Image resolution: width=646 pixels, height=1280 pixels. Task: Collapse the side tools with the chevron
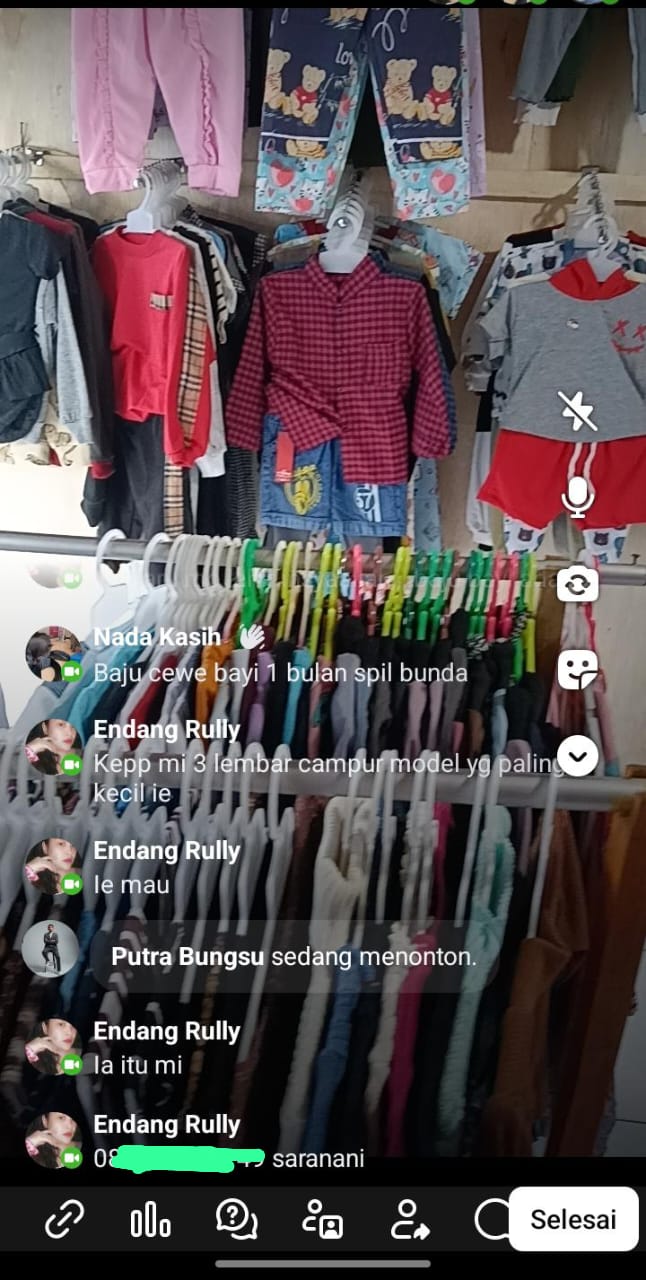pyautogui.click(x=577, y=756)
